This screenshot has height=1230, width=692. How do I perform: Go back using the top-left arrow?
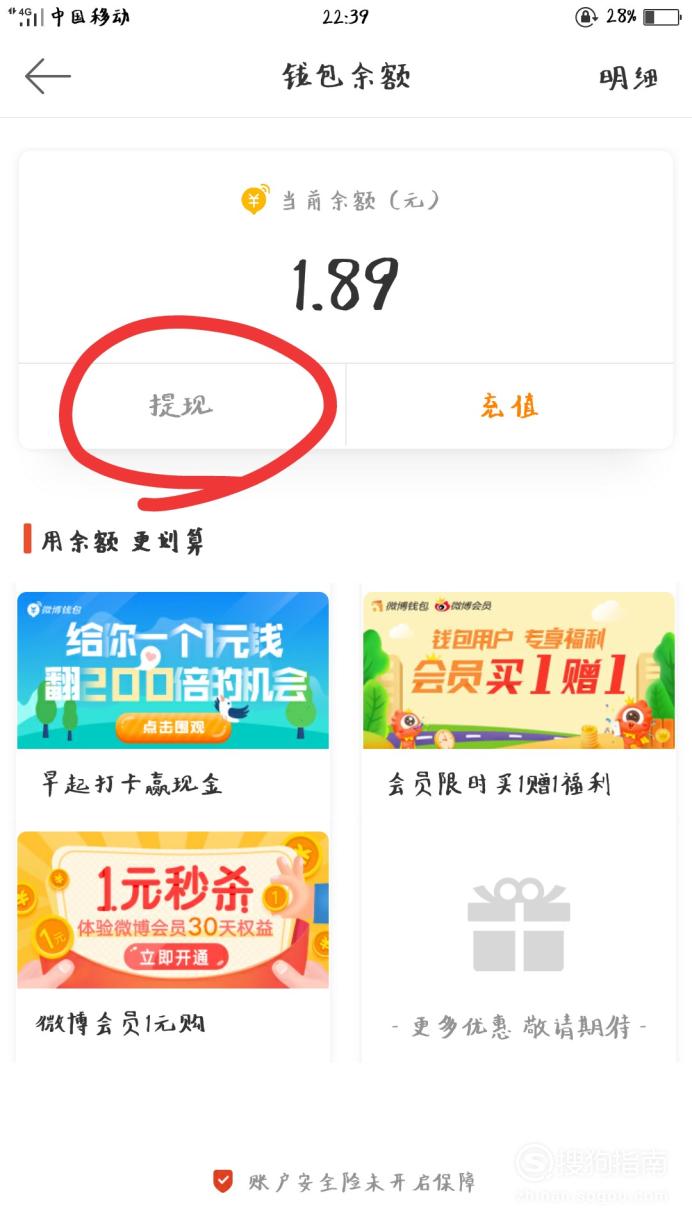pos(48,76)
